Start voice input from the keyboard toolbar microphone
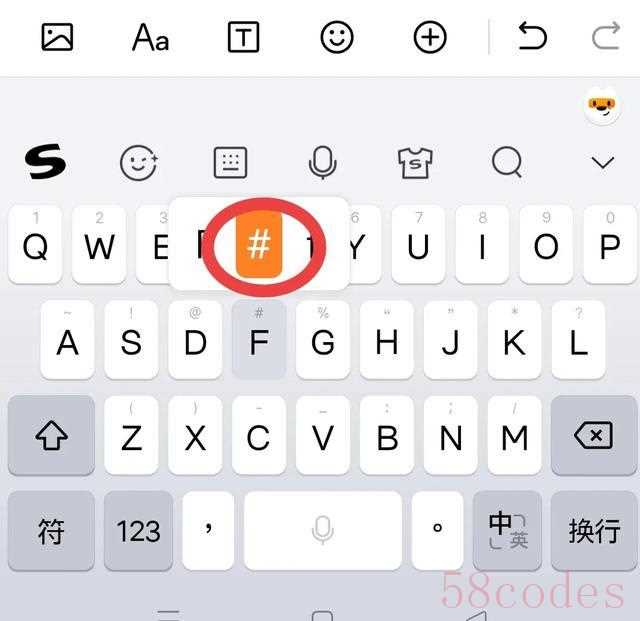This screenshot has height=621, width=640. coord(322,162)
